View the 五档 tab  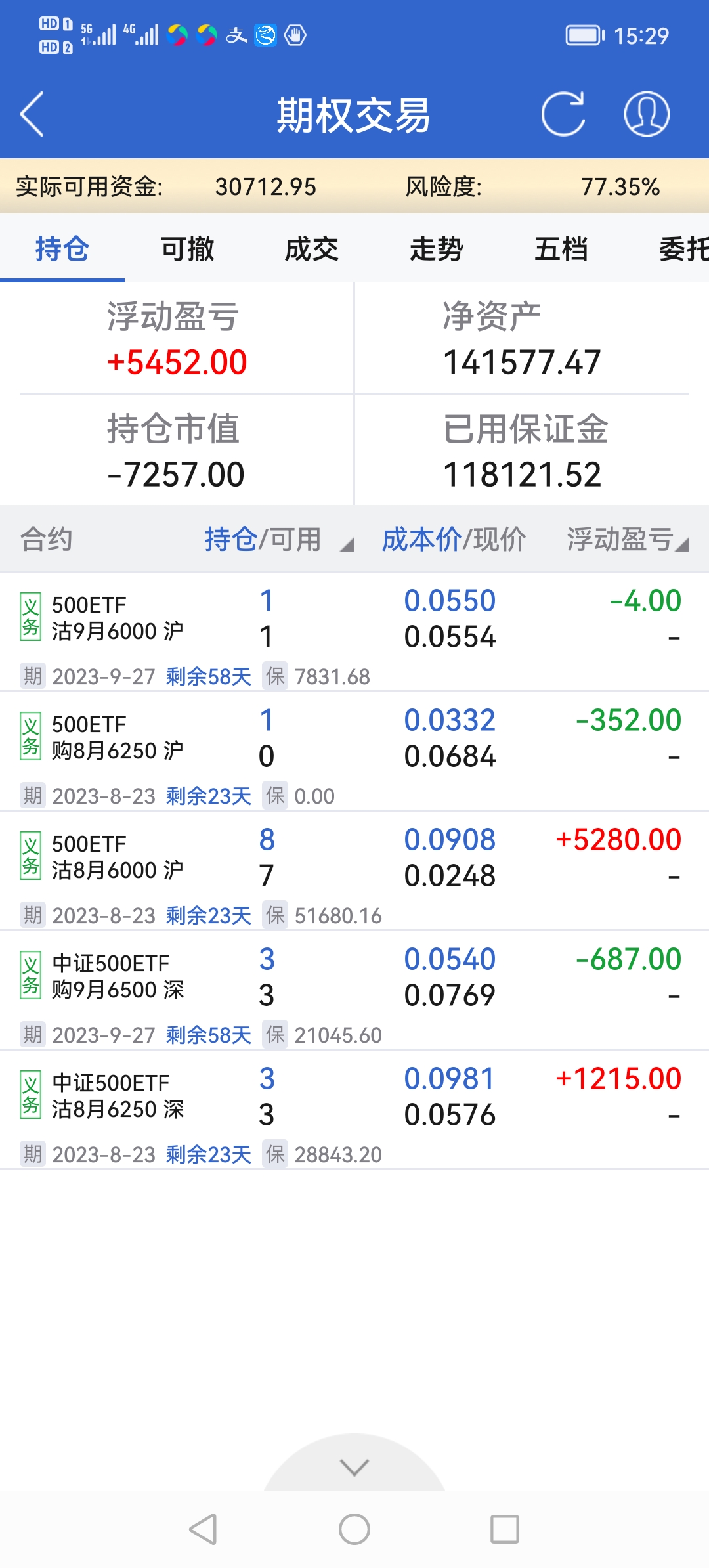click(x=561, y=250)
